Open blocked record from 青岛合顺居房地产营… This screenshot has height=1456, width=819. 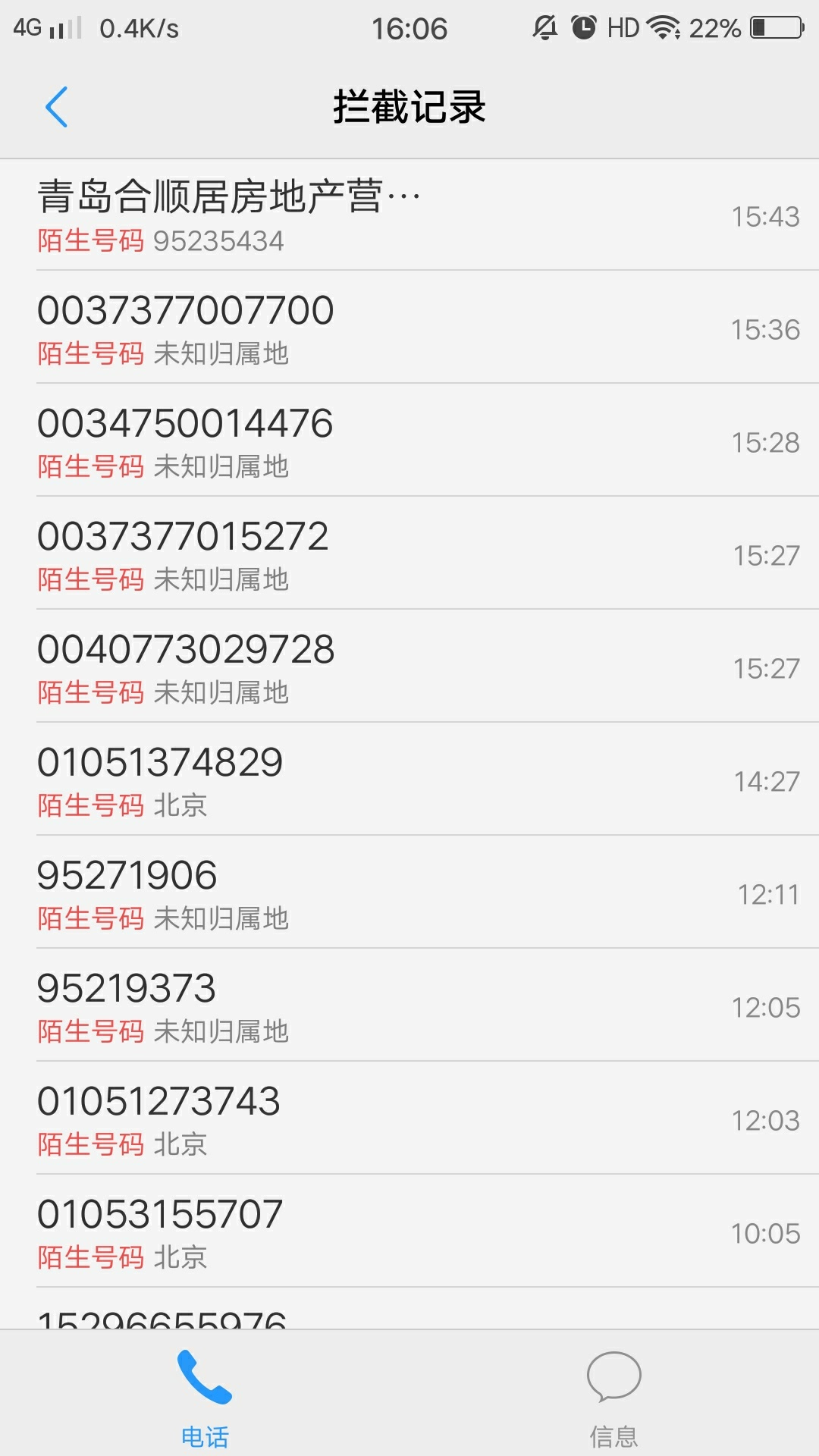coord(409,215)
